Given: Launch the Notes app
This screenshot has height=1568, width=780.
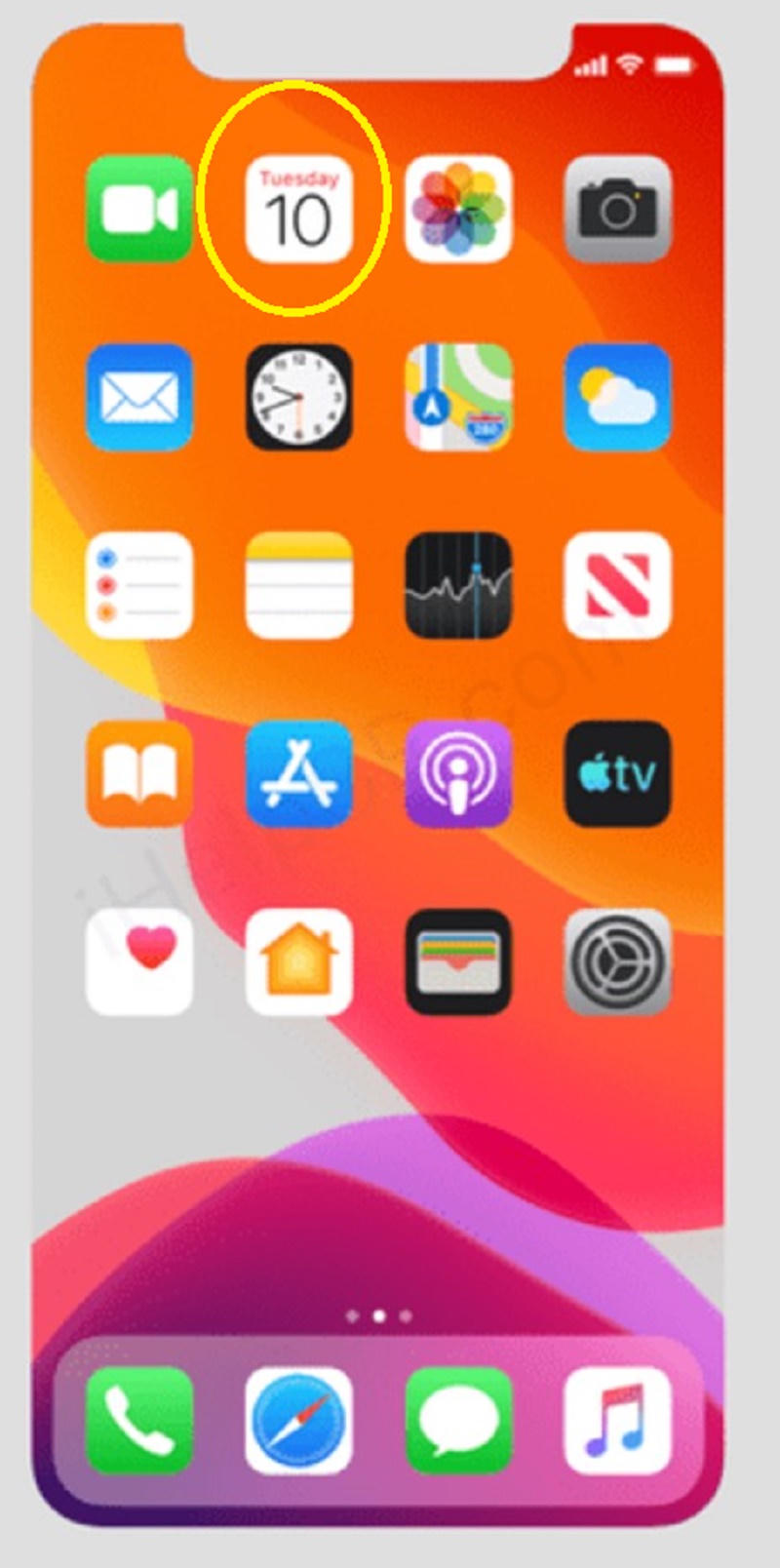Looking at the screenshot, I should tap(298, 585).
